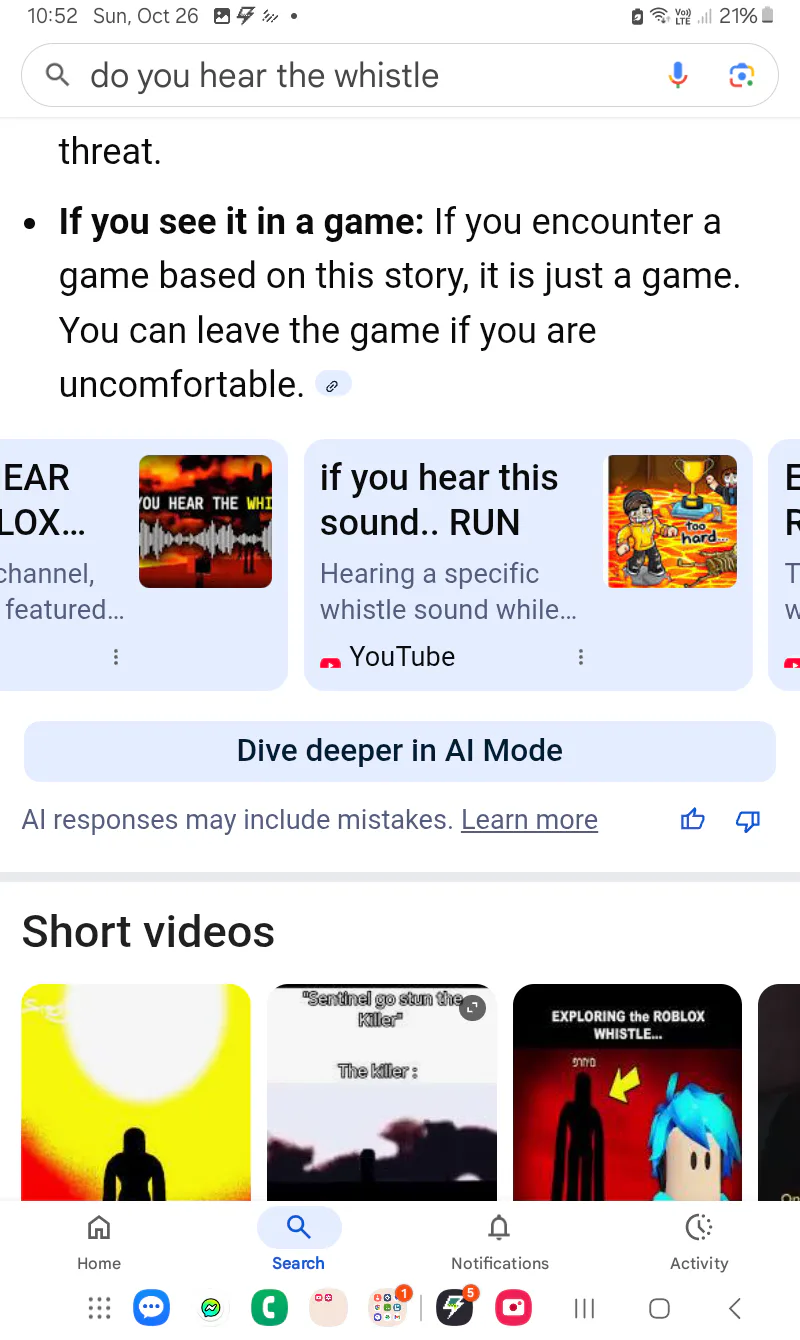Go back using system back button
This screenshot has width=800, height=1340.
point(735,1308)
